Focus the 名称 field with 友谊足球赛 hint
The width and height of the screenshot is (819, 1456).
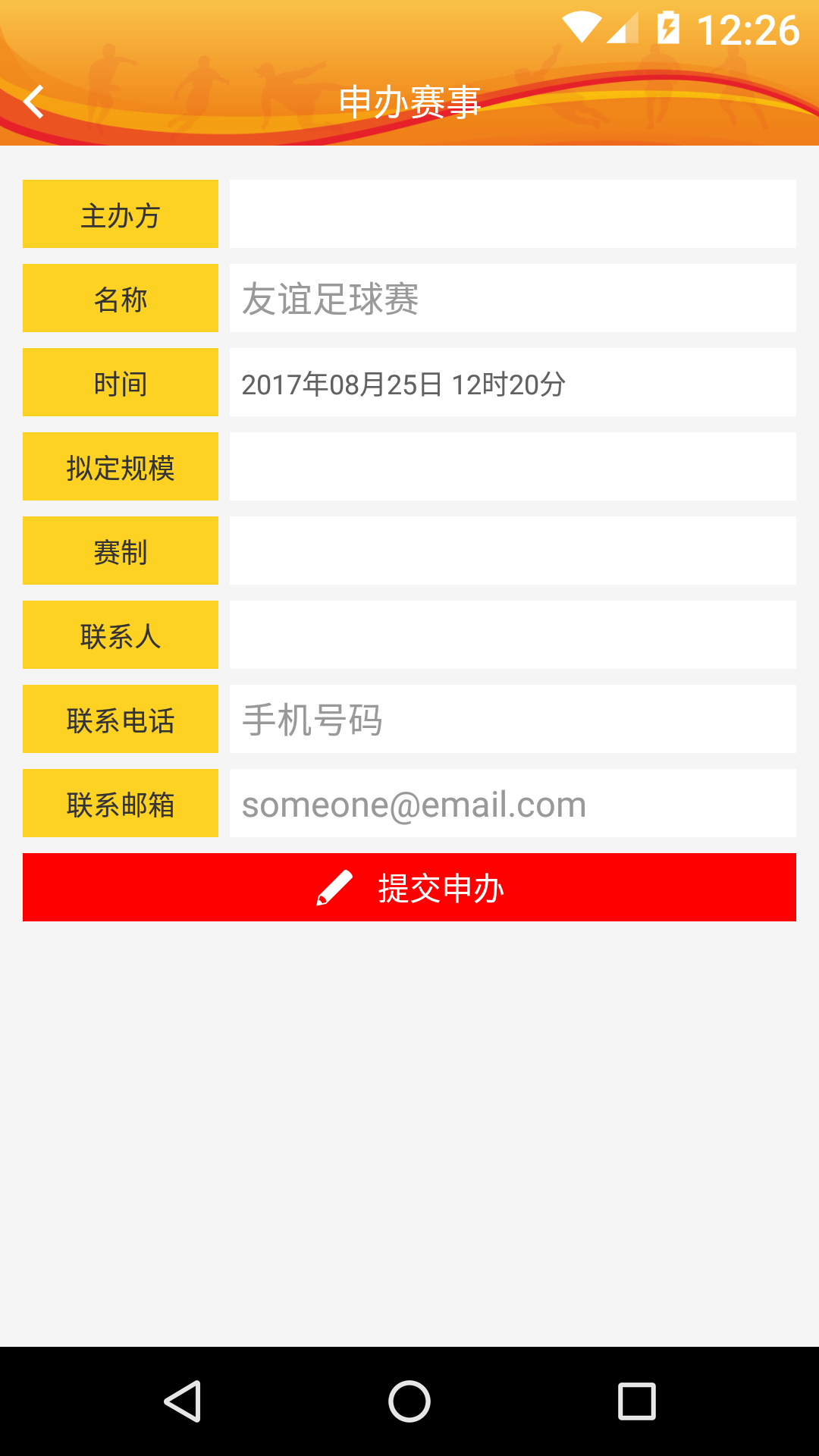point(513,298)
